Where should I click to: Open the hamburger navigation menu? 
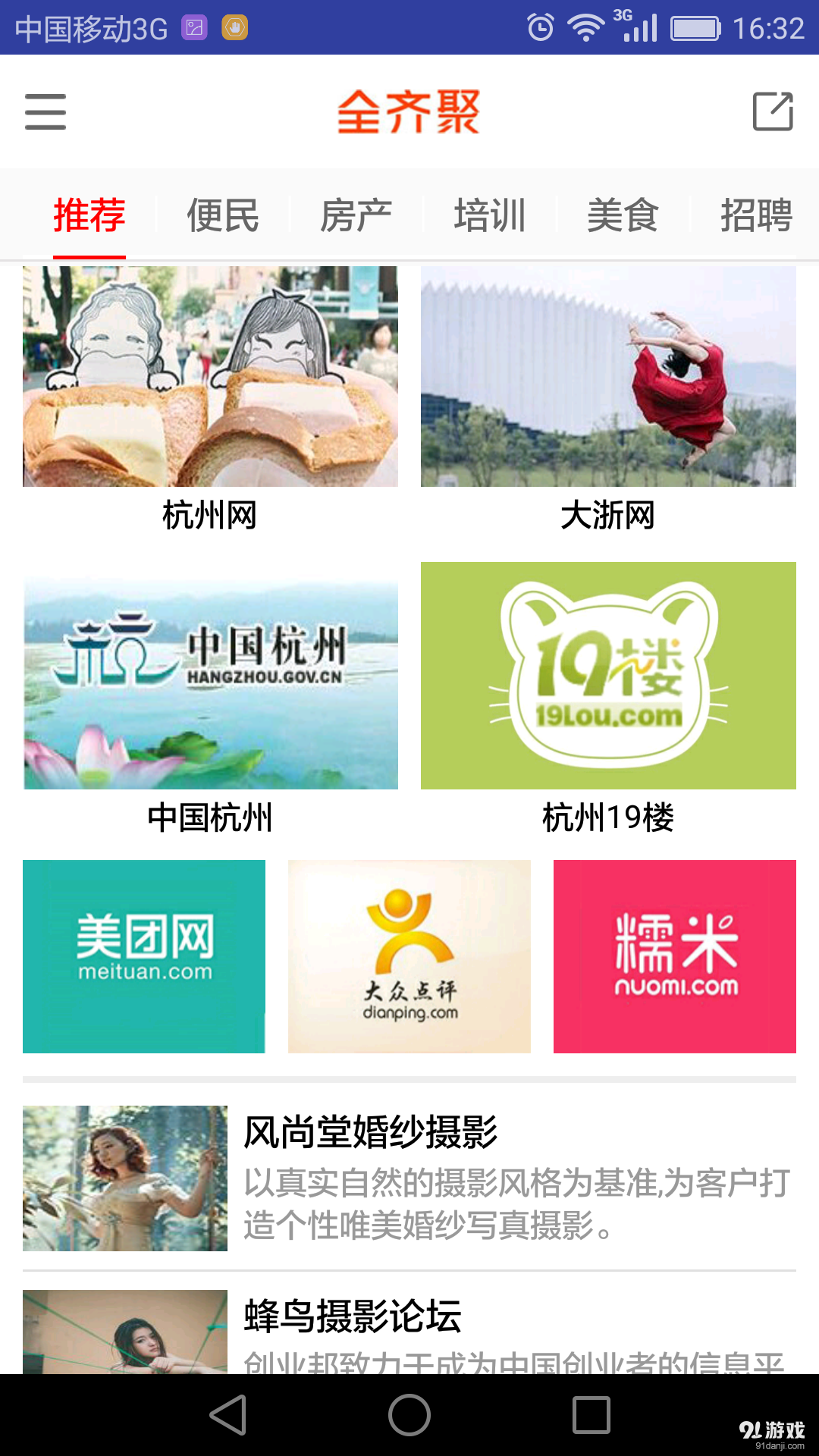(x=44, y=111)
